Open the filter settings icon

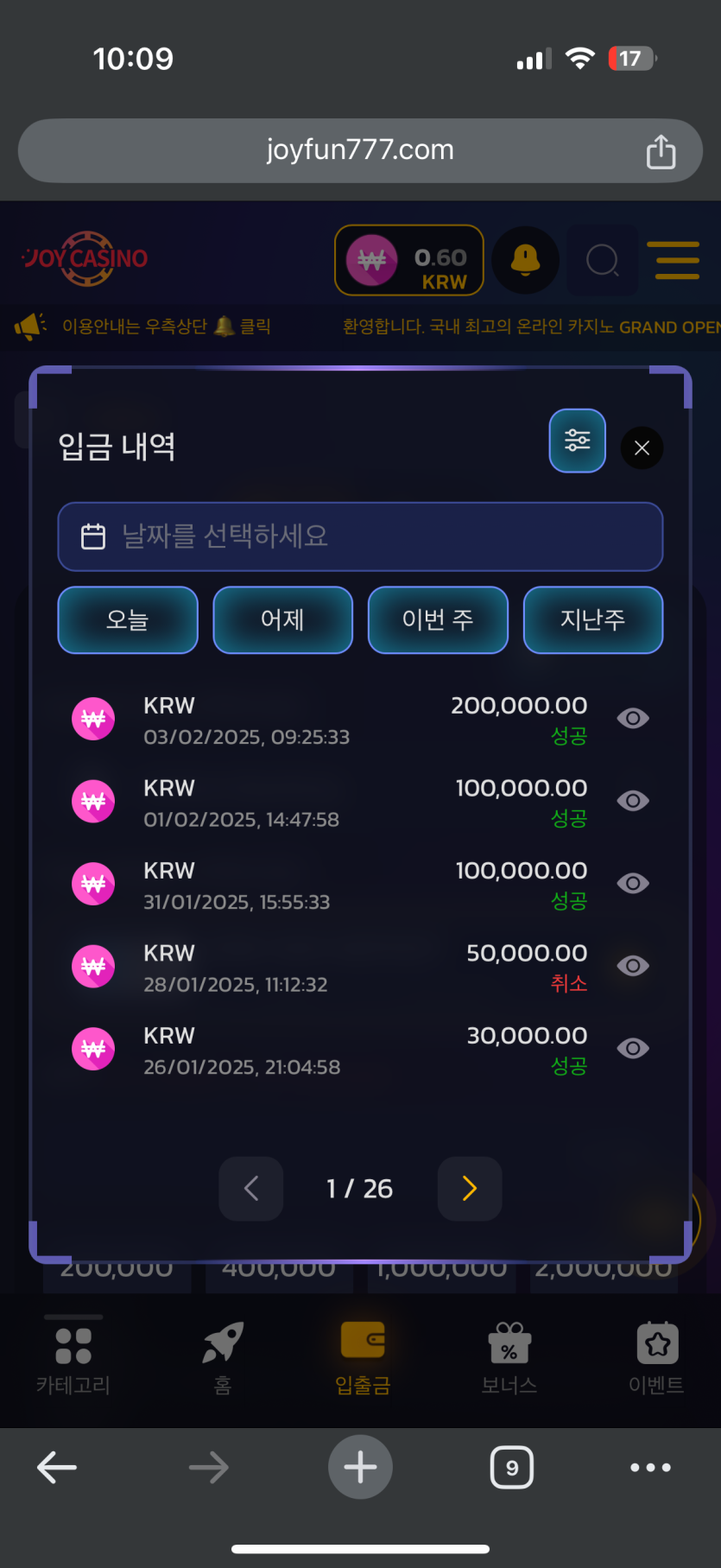pyautogui.click(x=577, y=441)
